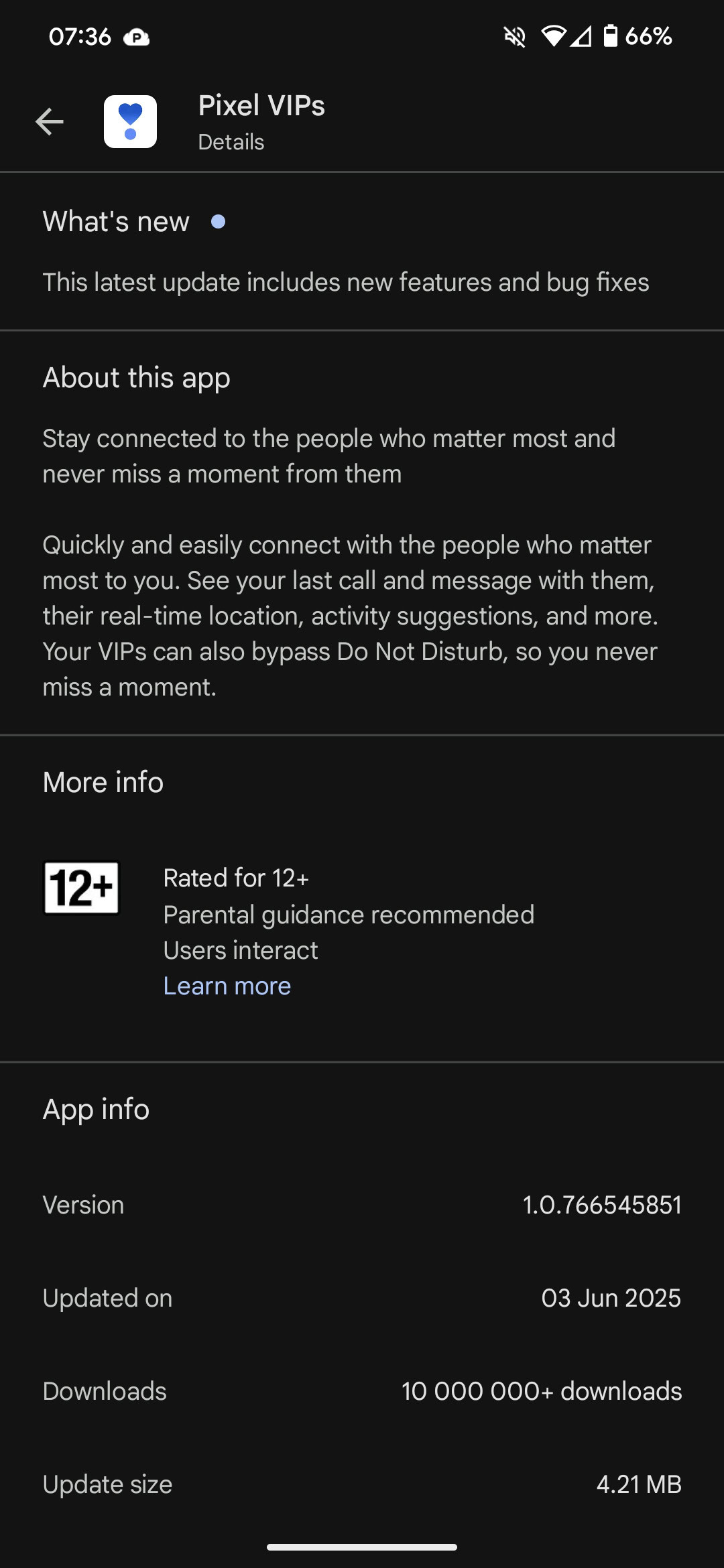Go back from Pixel VIPs details
The width and height of the screenshot is (724, 1568).
tap(50, 122)
